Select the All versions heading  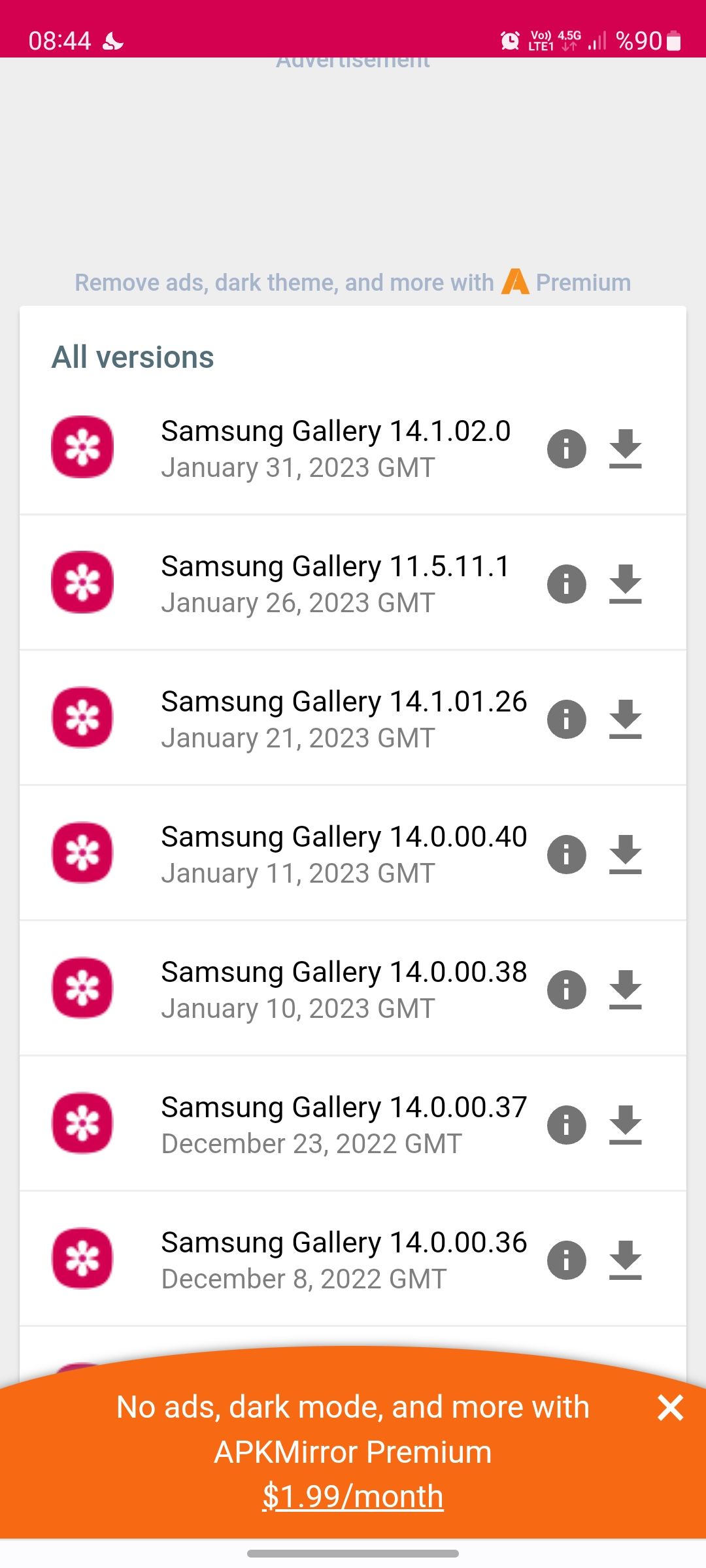pos(133,357)
